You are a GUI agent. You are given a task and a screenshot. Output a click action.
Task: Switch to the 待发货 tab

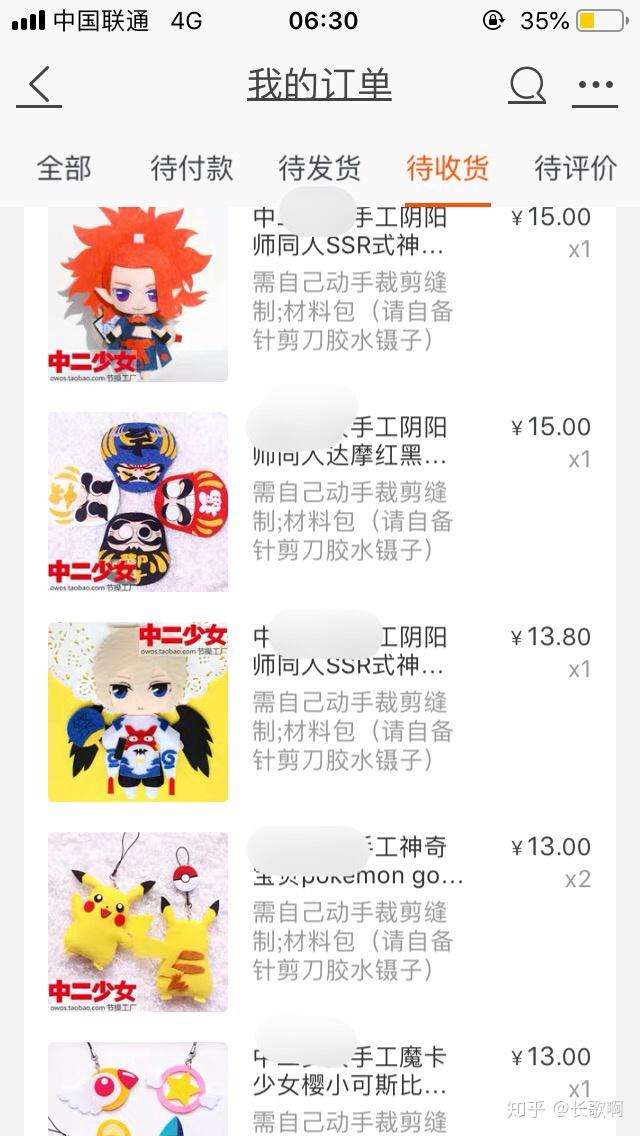point(319,168)
